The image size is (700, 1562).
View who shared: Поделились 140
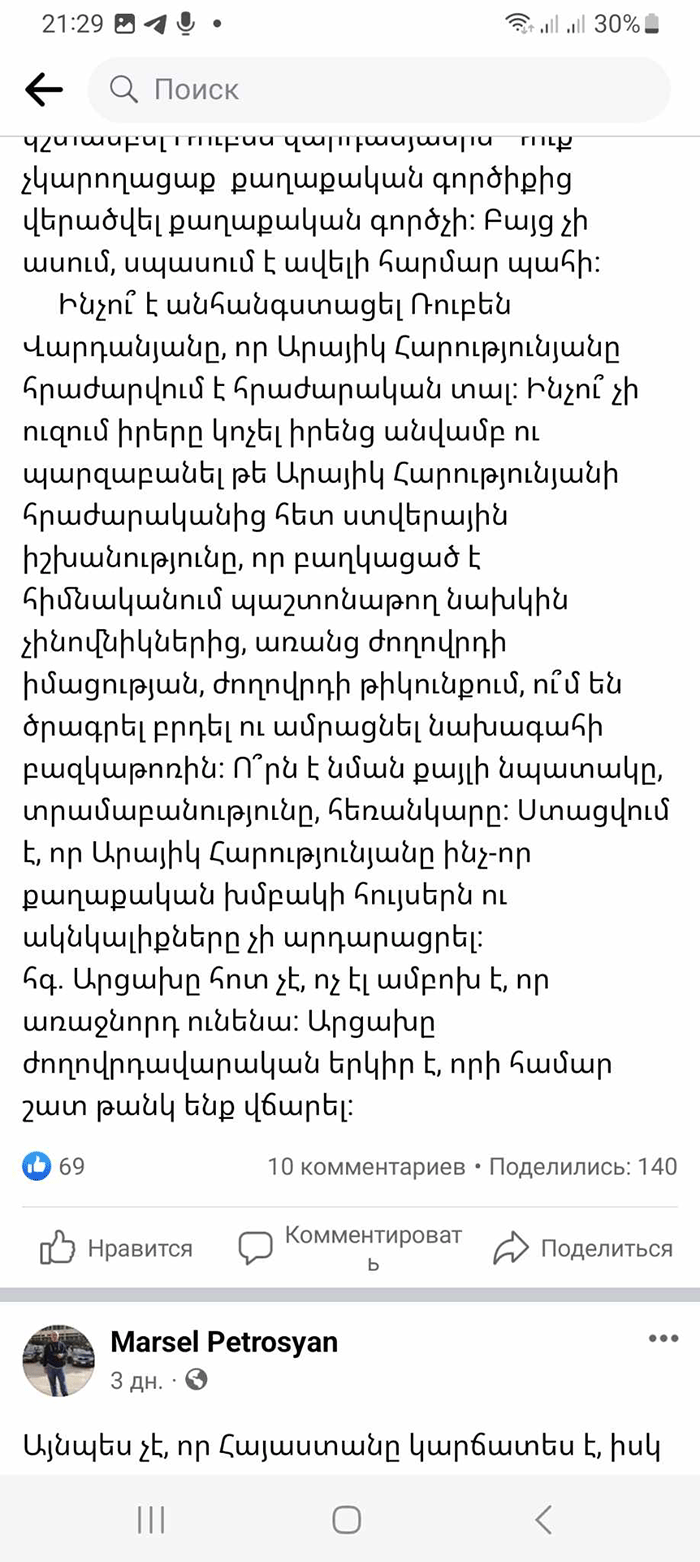click(x=583, y=1167)
